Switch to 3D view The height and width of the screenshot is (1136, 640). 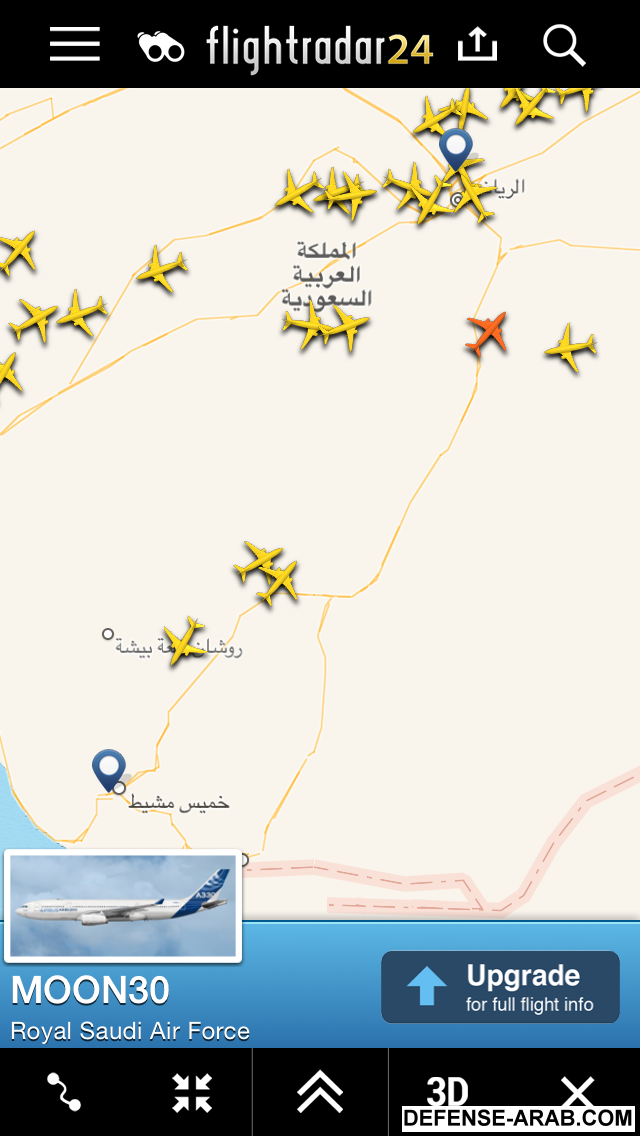click(x=447, y=1089)
